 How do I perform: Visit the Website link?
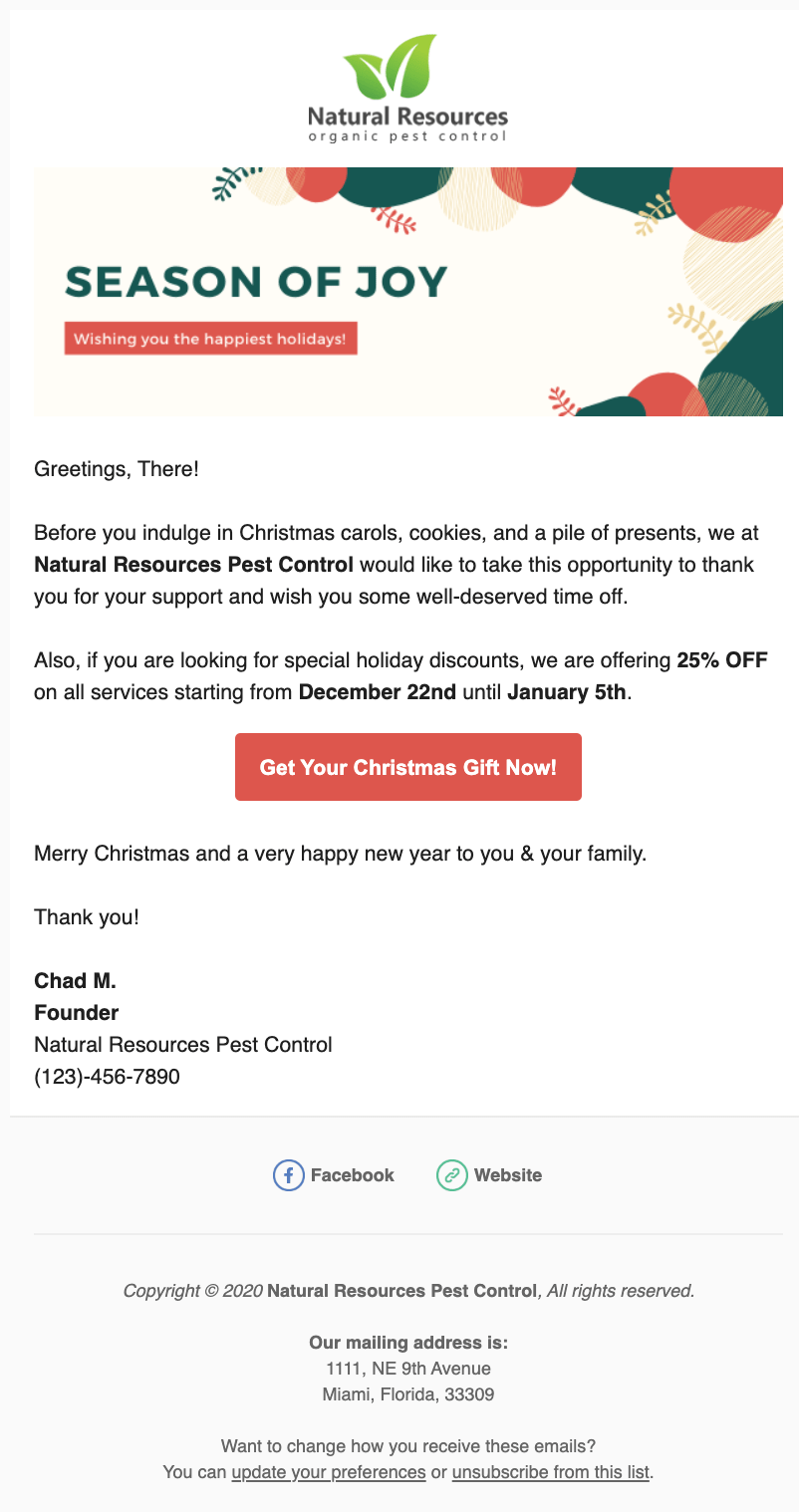click(489, 1175)
